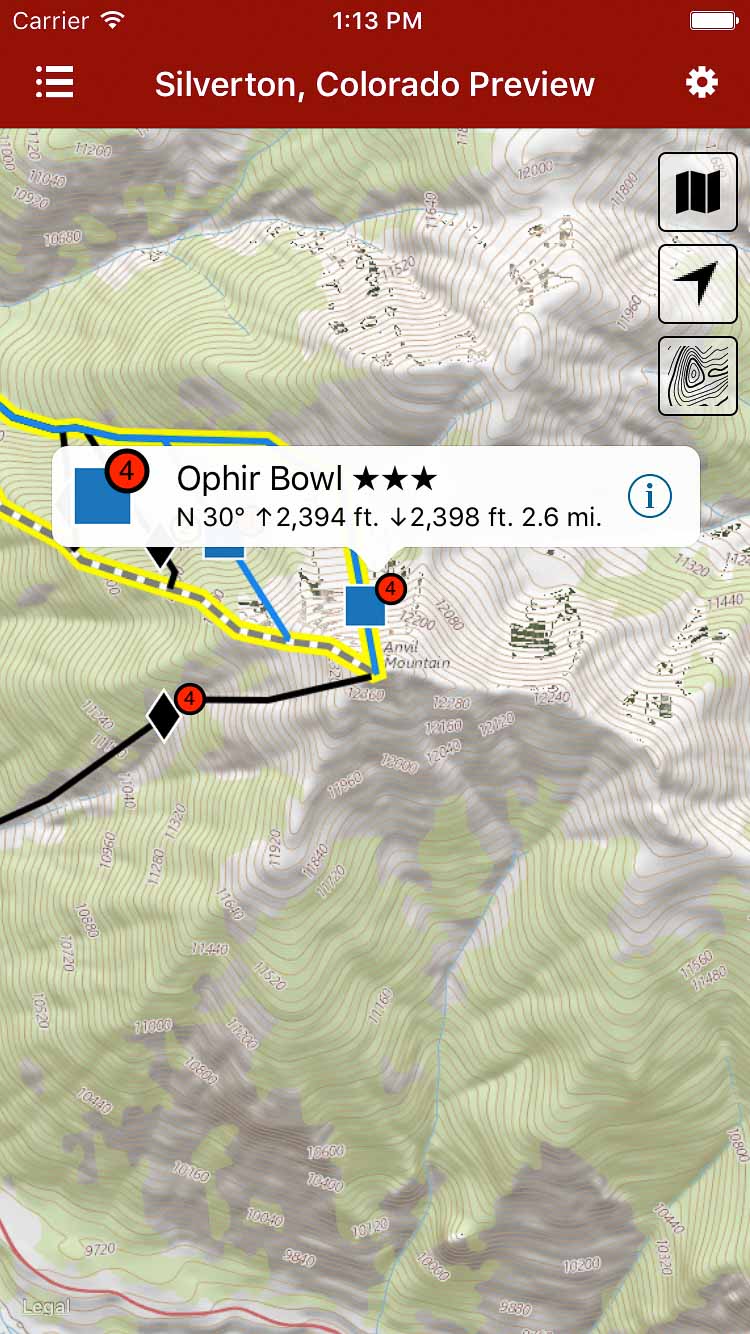Open the list menu icon
The height and width of the screenshot is (1334, 750).
coord(55,83)
